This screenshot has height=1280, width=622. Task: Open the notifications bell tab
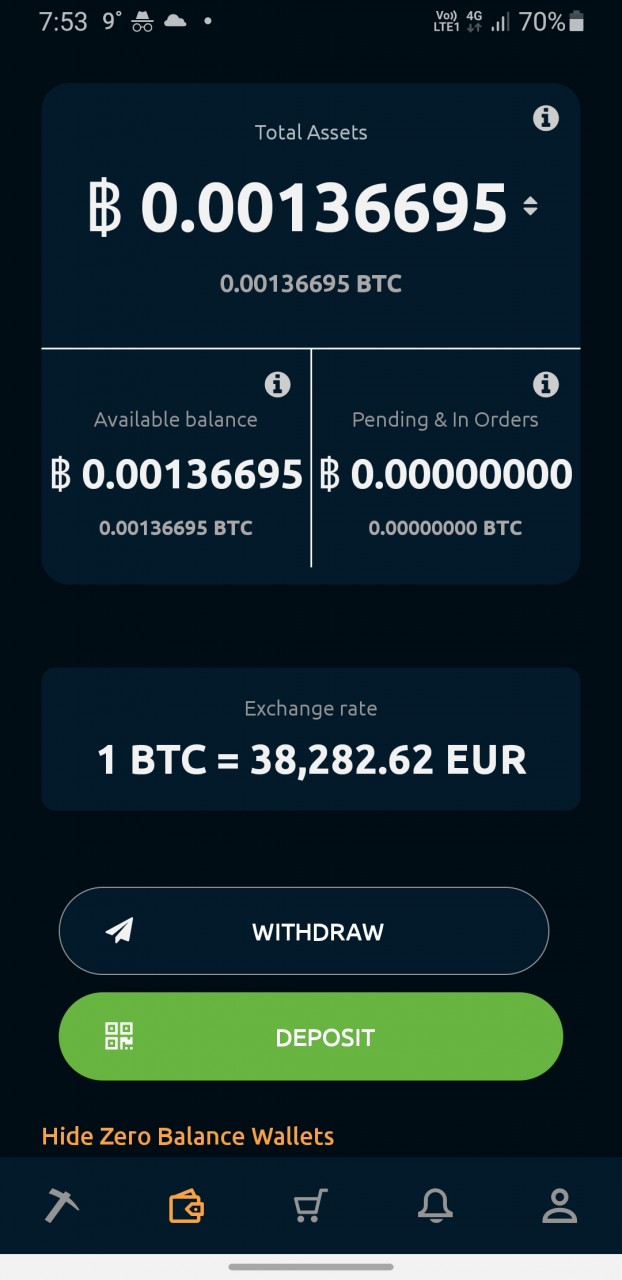pyautogui.click(x=435, y=1206)
